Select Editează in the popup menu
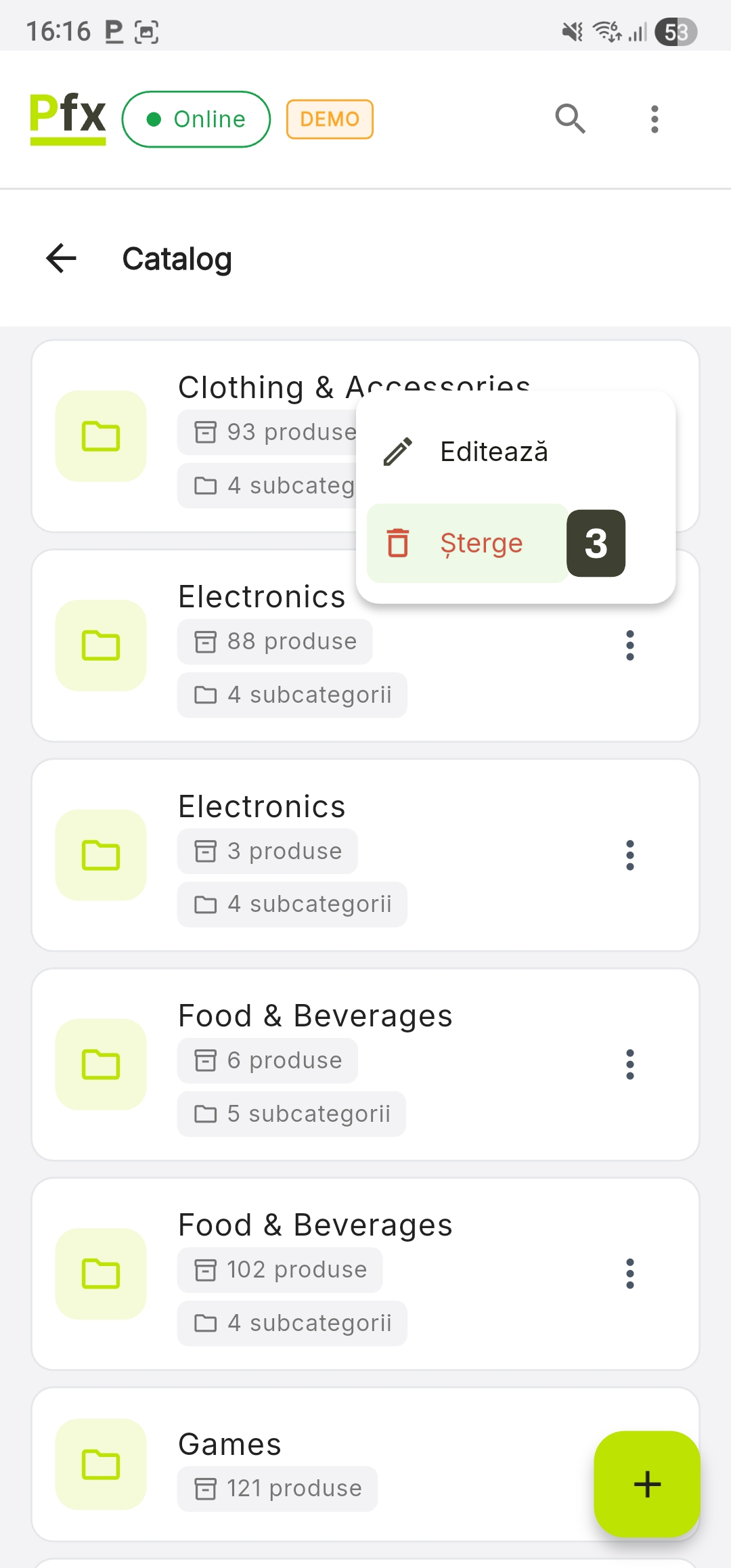 494,452
